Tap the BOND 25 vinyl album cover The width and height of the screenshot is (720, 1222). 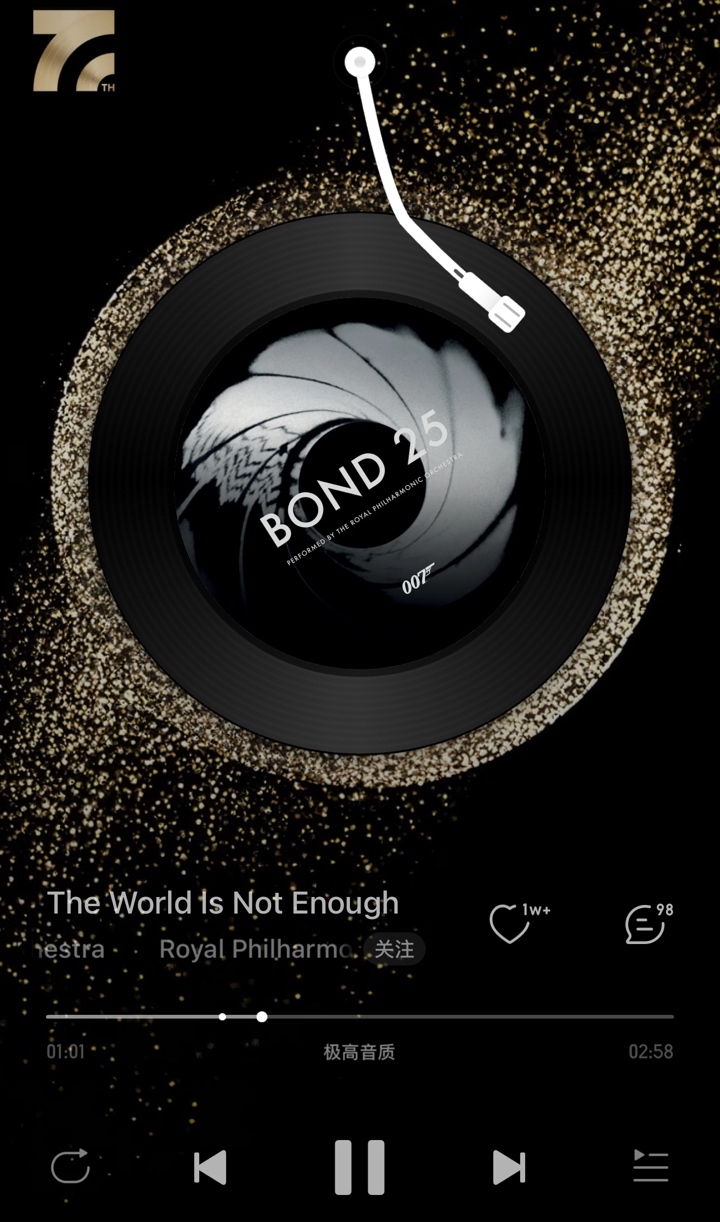(360, 480)
